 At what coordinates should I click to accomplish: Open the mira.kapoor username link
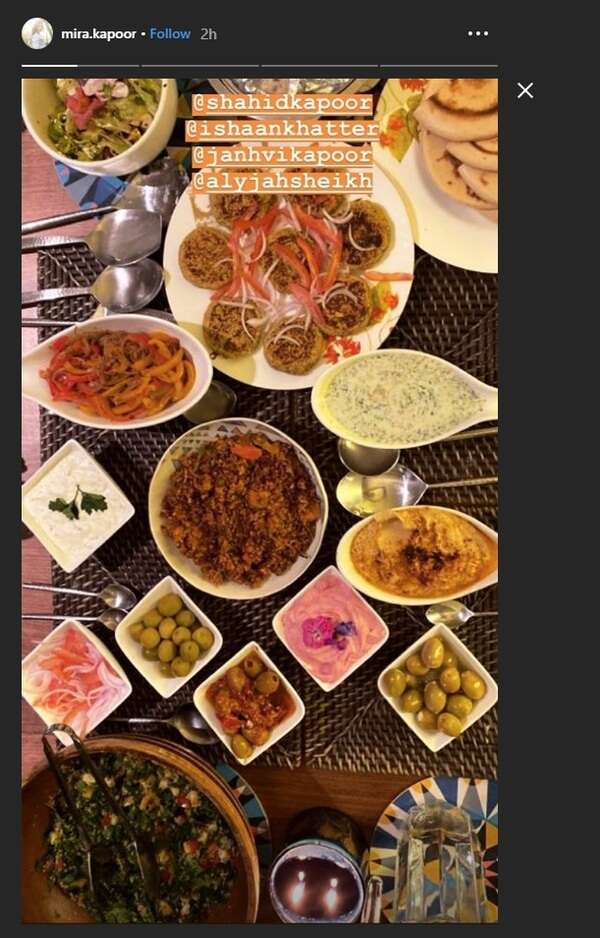click(x=98, y=34)
